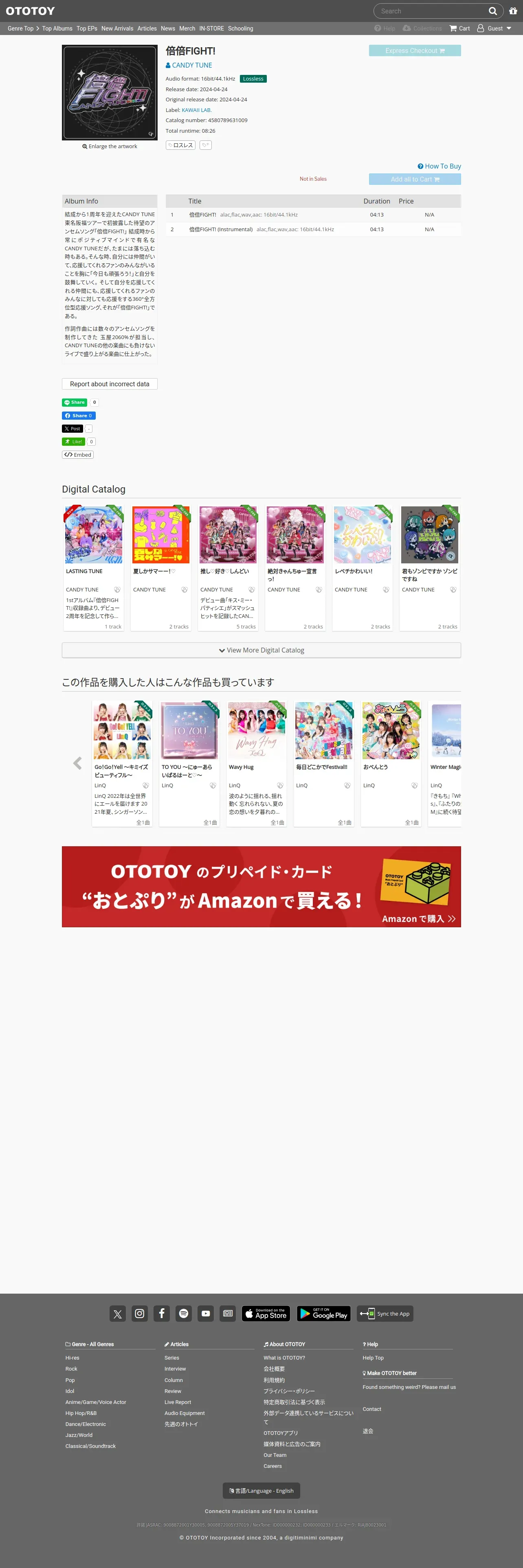523x1568 pixels.
Task: Report about incorrect data
Action: [110, 384]
